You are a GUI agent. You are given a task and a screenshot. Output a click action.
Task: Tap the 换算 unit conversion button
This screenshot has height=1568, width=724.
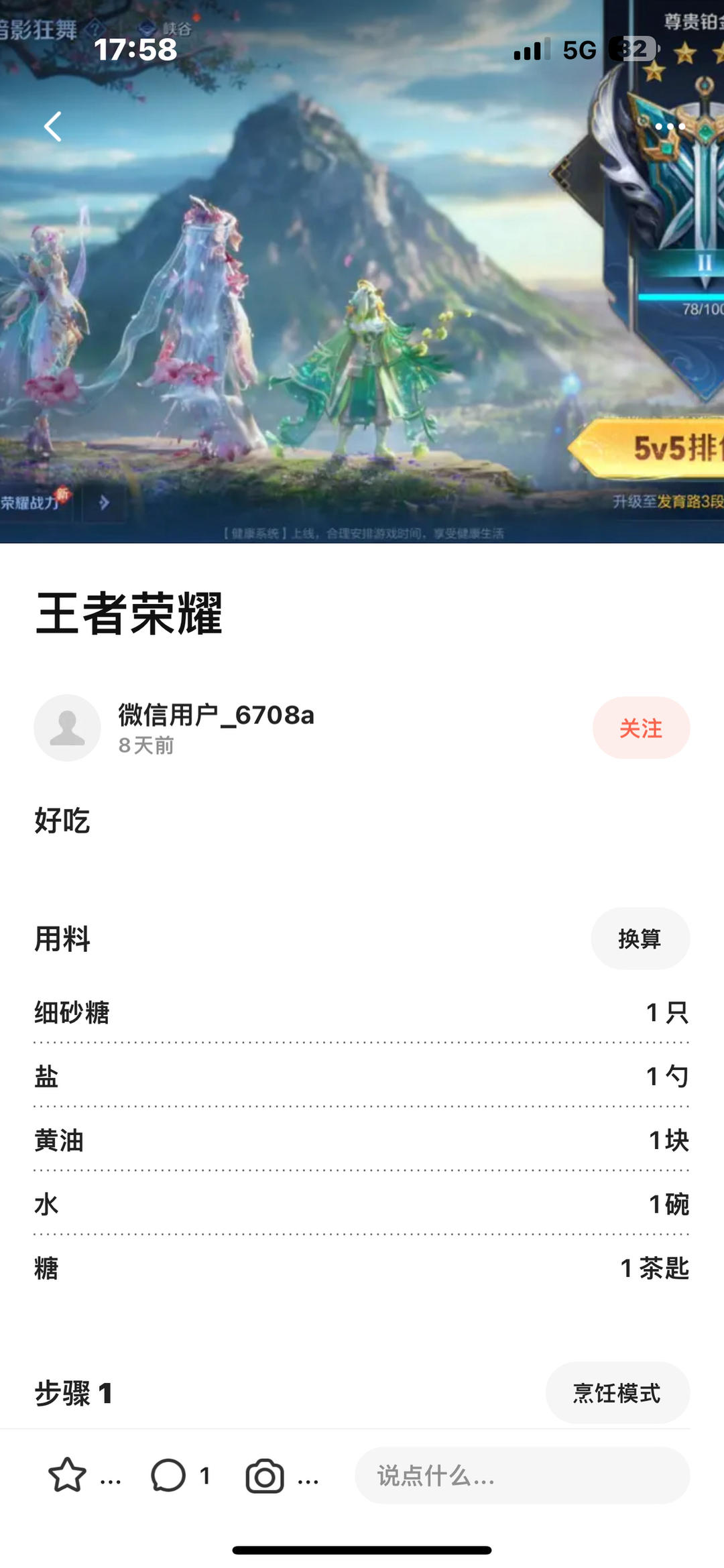(640, 939)
